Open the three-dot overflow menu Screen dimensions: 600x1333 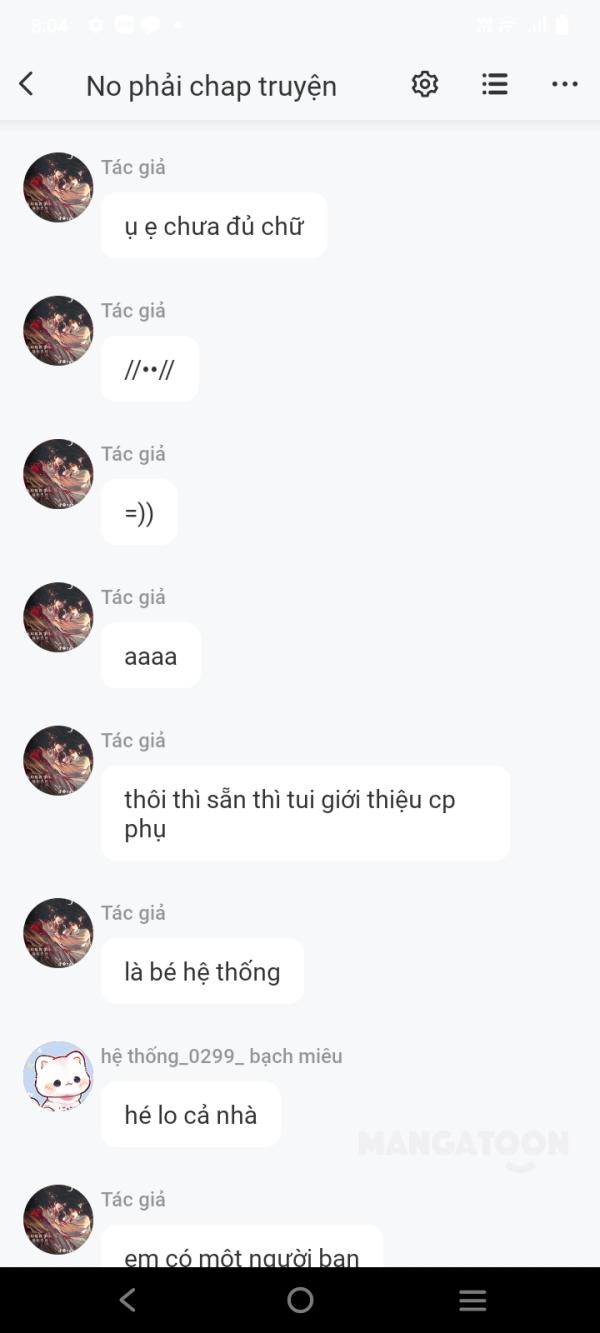tap(565, 85)
